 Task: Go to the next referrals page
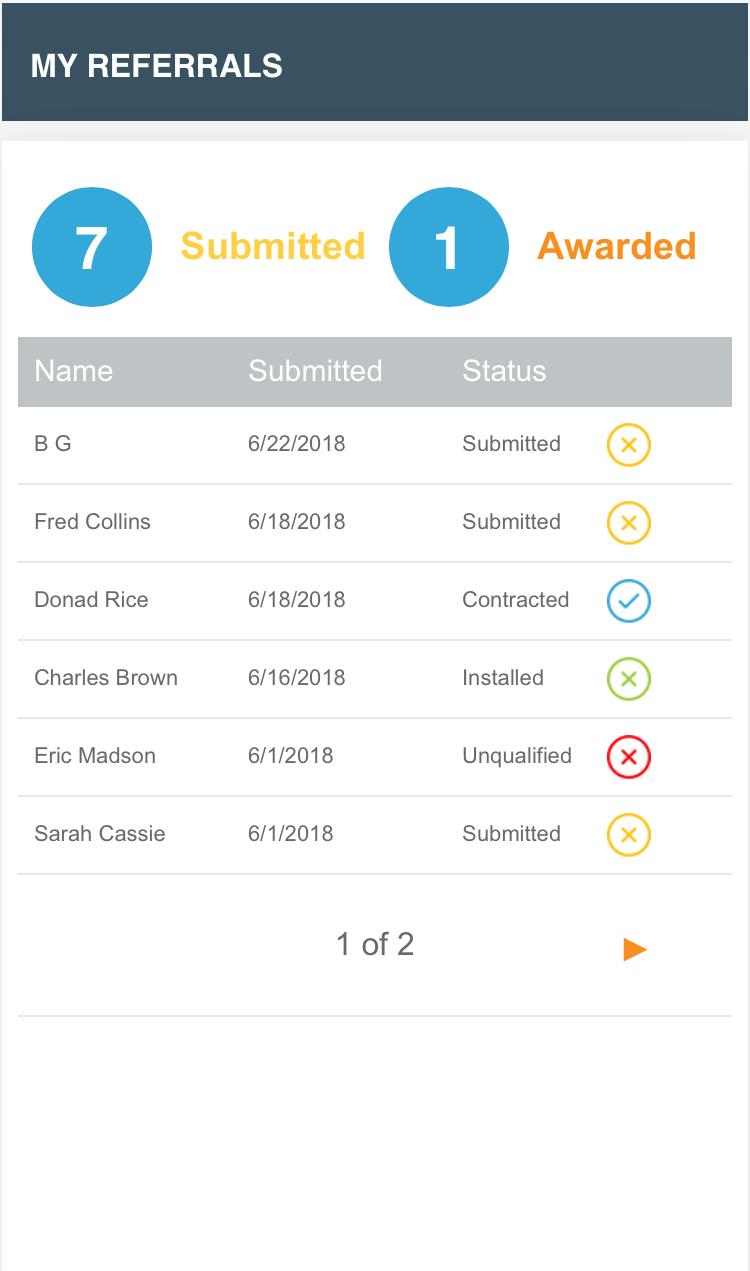click(634, 949)
